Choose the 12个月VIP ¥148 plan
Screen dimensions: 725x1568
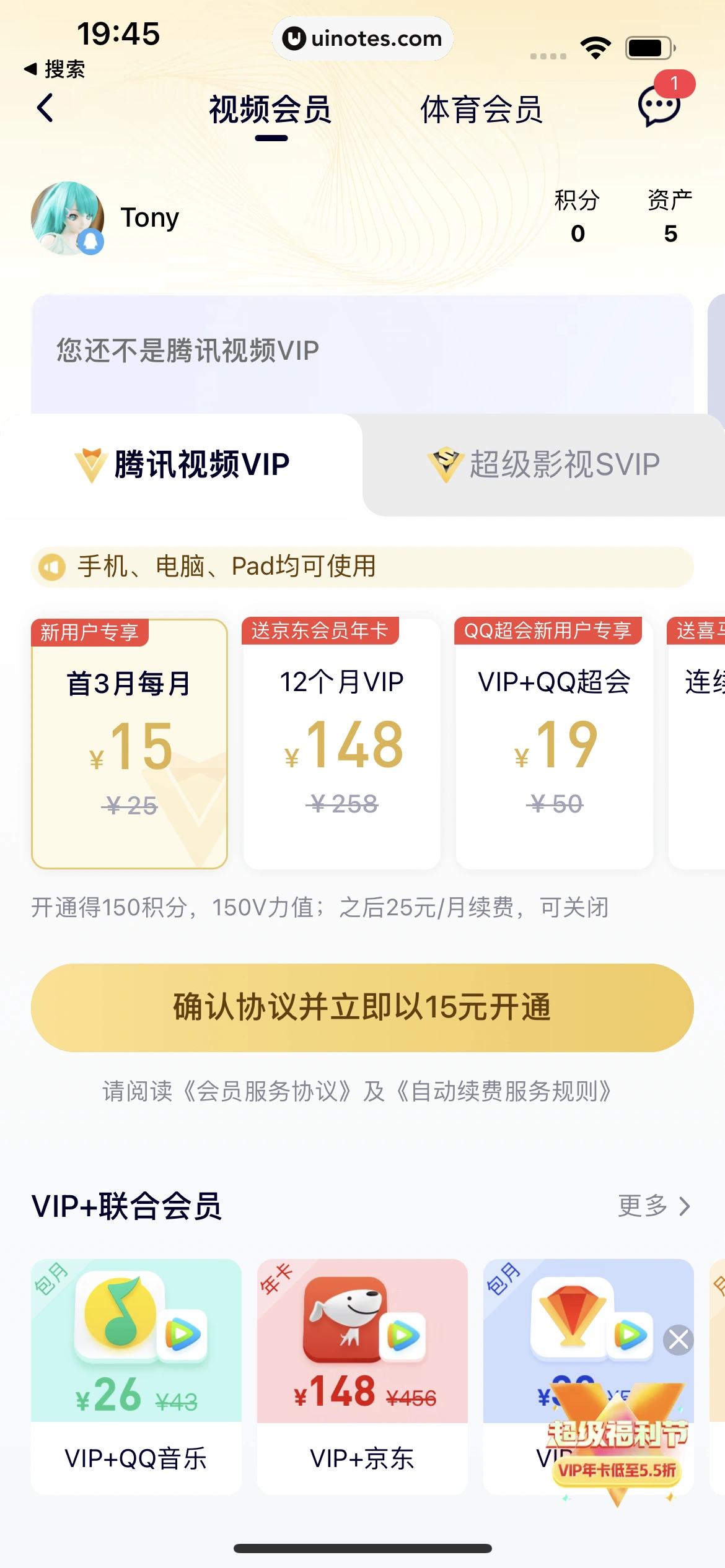(341, 744)
